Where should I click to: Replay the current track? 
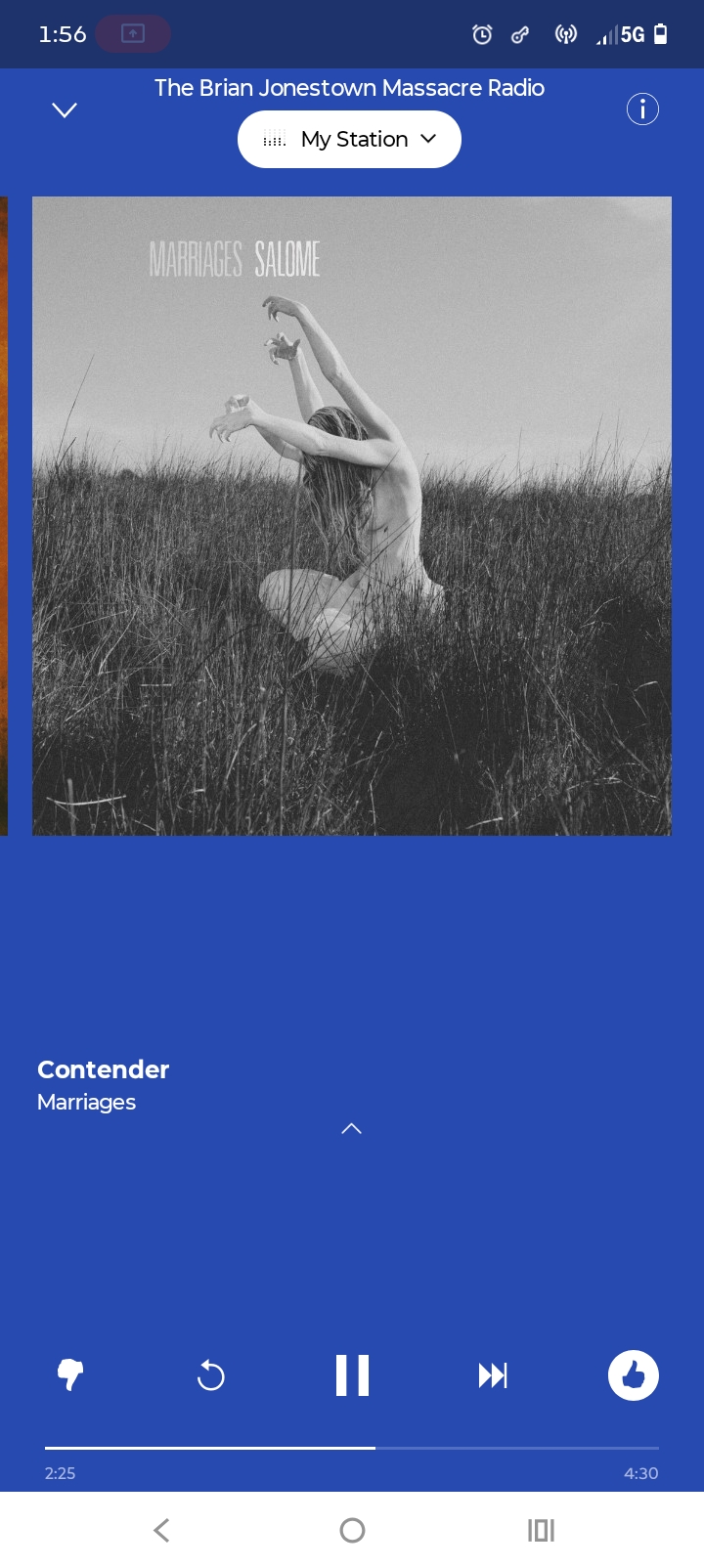(211, 1376)
